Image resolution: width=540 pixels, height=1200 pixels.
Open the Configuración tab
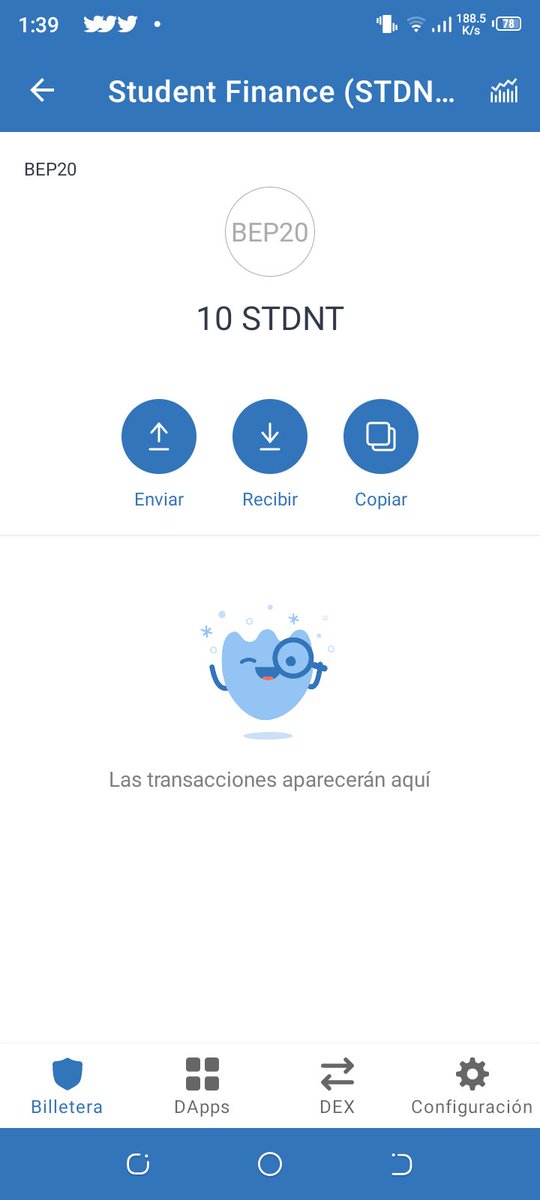click(x=472, y=1086)
